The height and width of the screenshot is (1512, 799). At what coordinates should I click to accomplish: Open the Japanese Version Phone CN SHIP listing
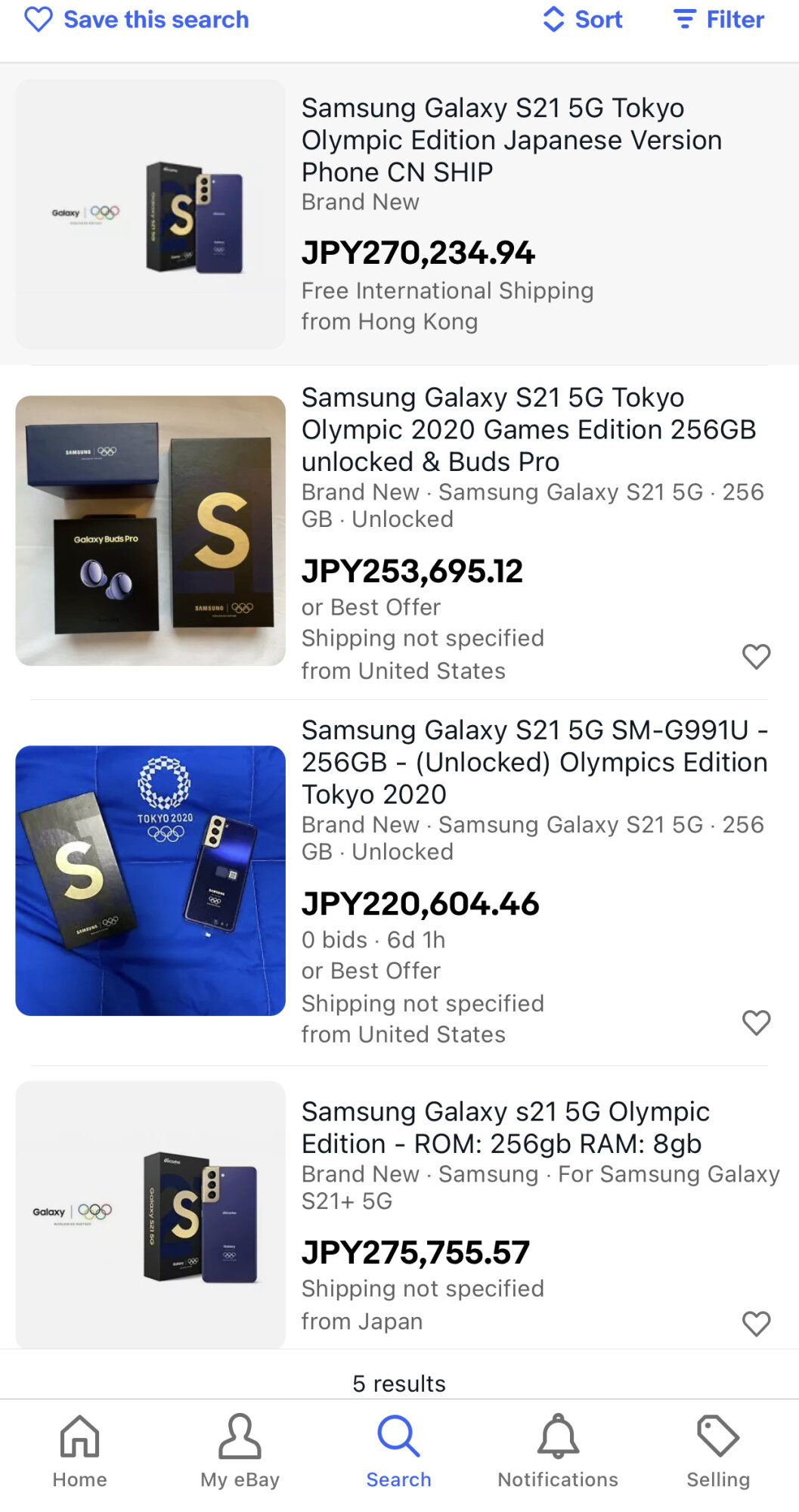coord(511,140)
